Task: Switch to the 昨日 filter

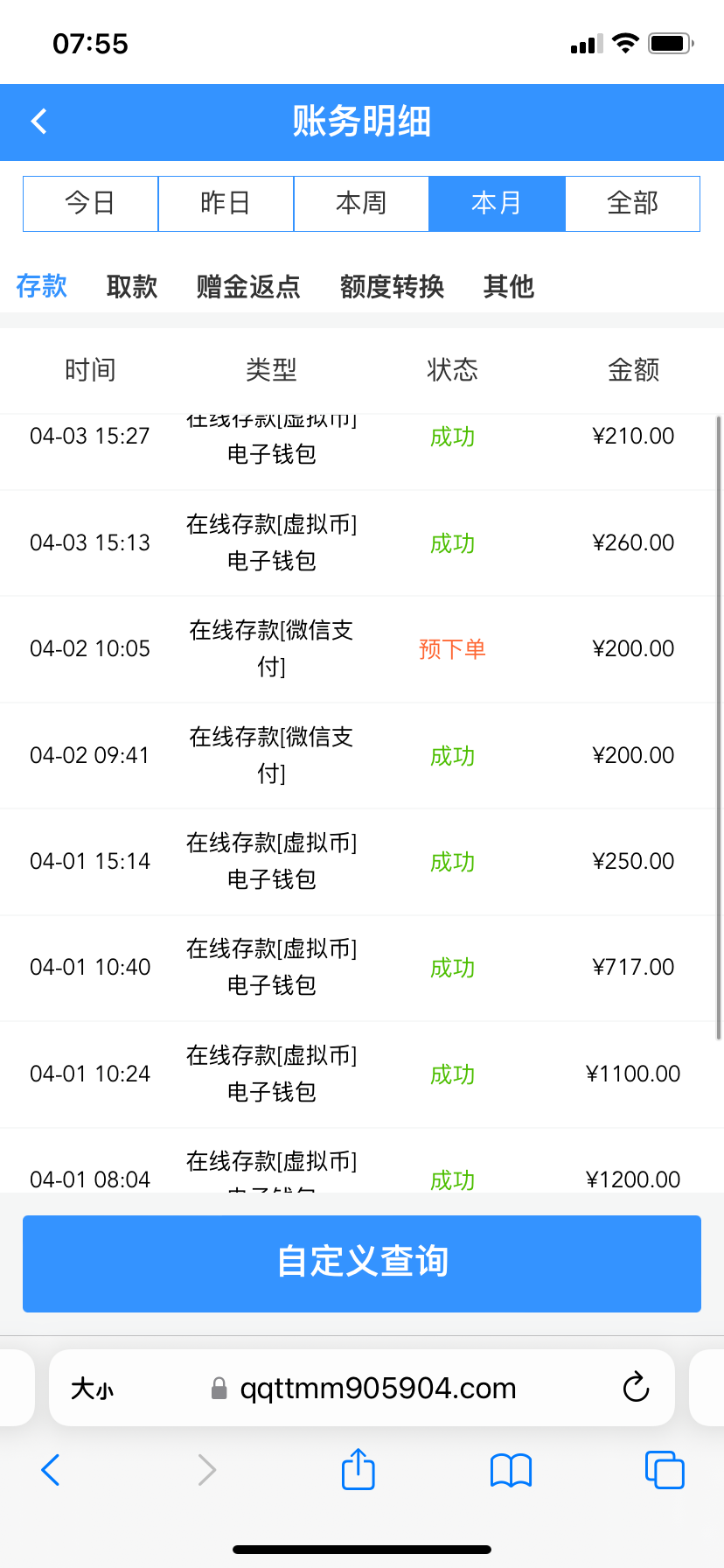Action: click(226, 204)
